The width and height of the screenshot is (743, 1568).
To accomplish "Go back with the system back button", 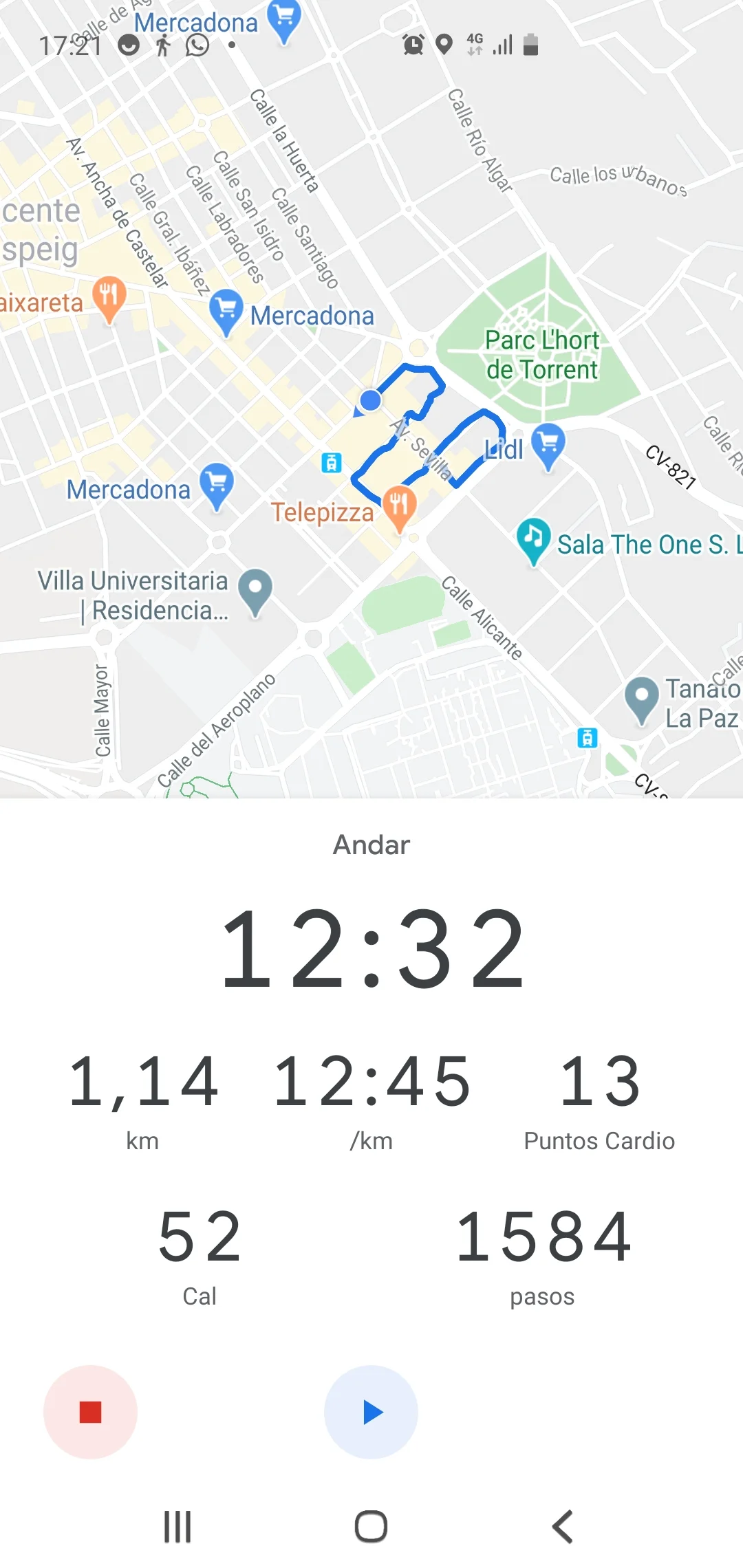I will coord(563,1527).
